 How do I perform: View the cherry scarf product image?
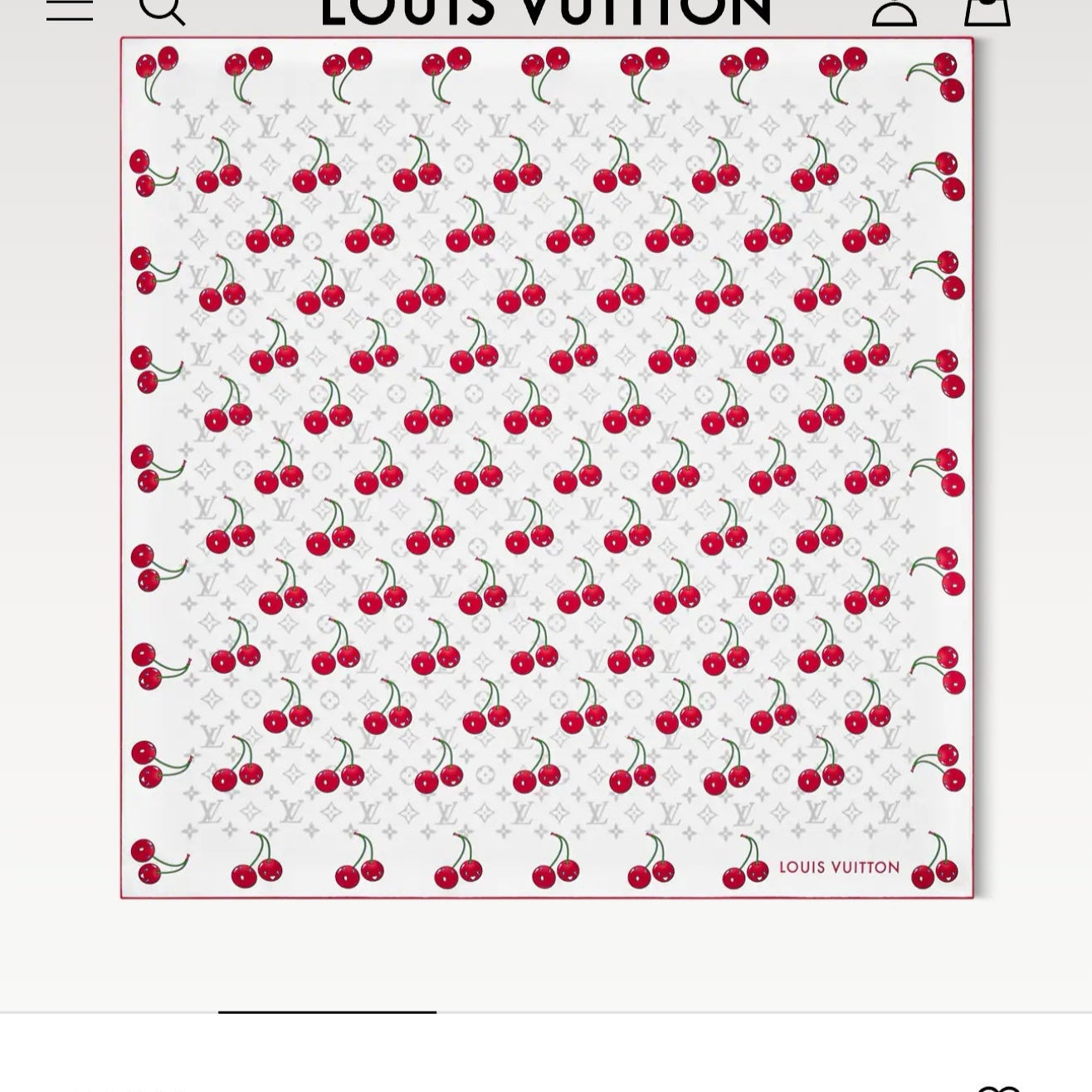coord(547,467)
